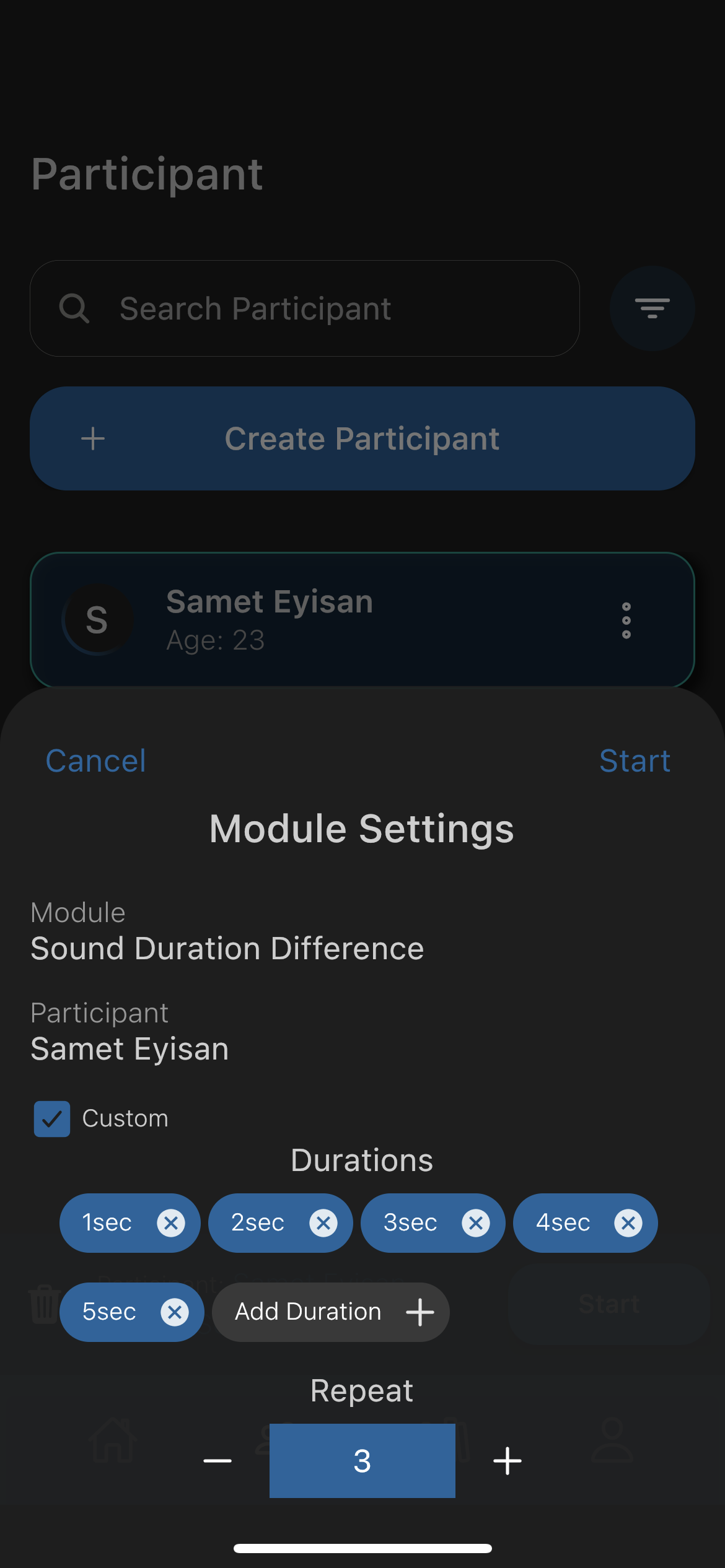Remove the 3sec duration chip
This screenshot has width=725, height=1568.
[476, 1223]
